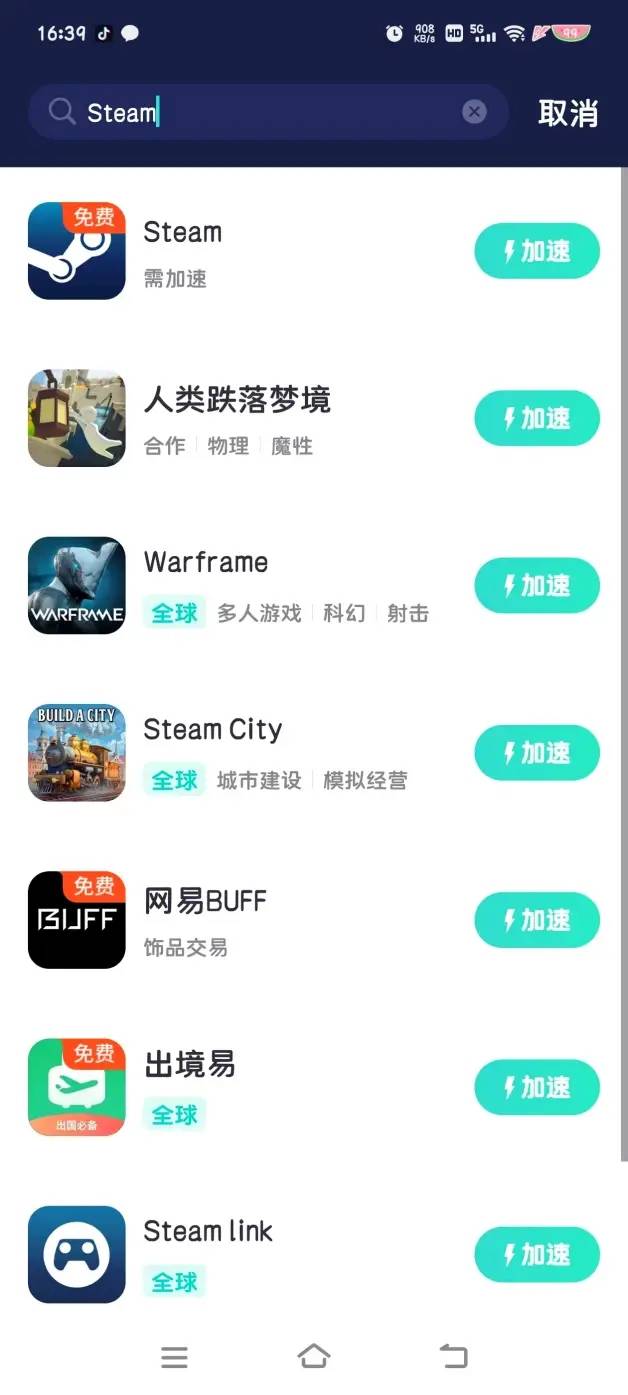Image resolution: width=628 pixels, height=1395 pixels.
Task: Accelerate 出境易 with its 加速 button
Action: pos(536,1087)
